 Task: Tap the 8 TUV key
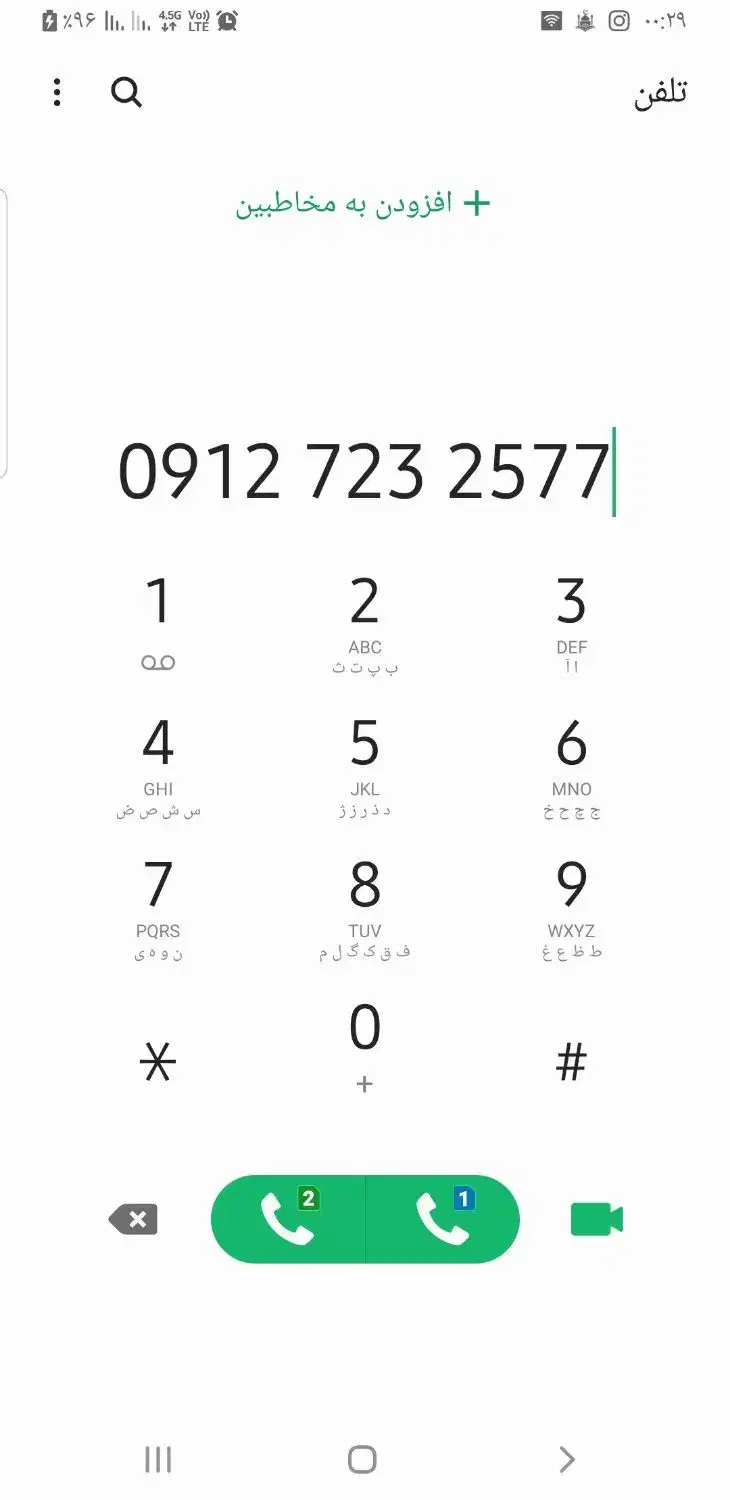[x=365, y=904]
